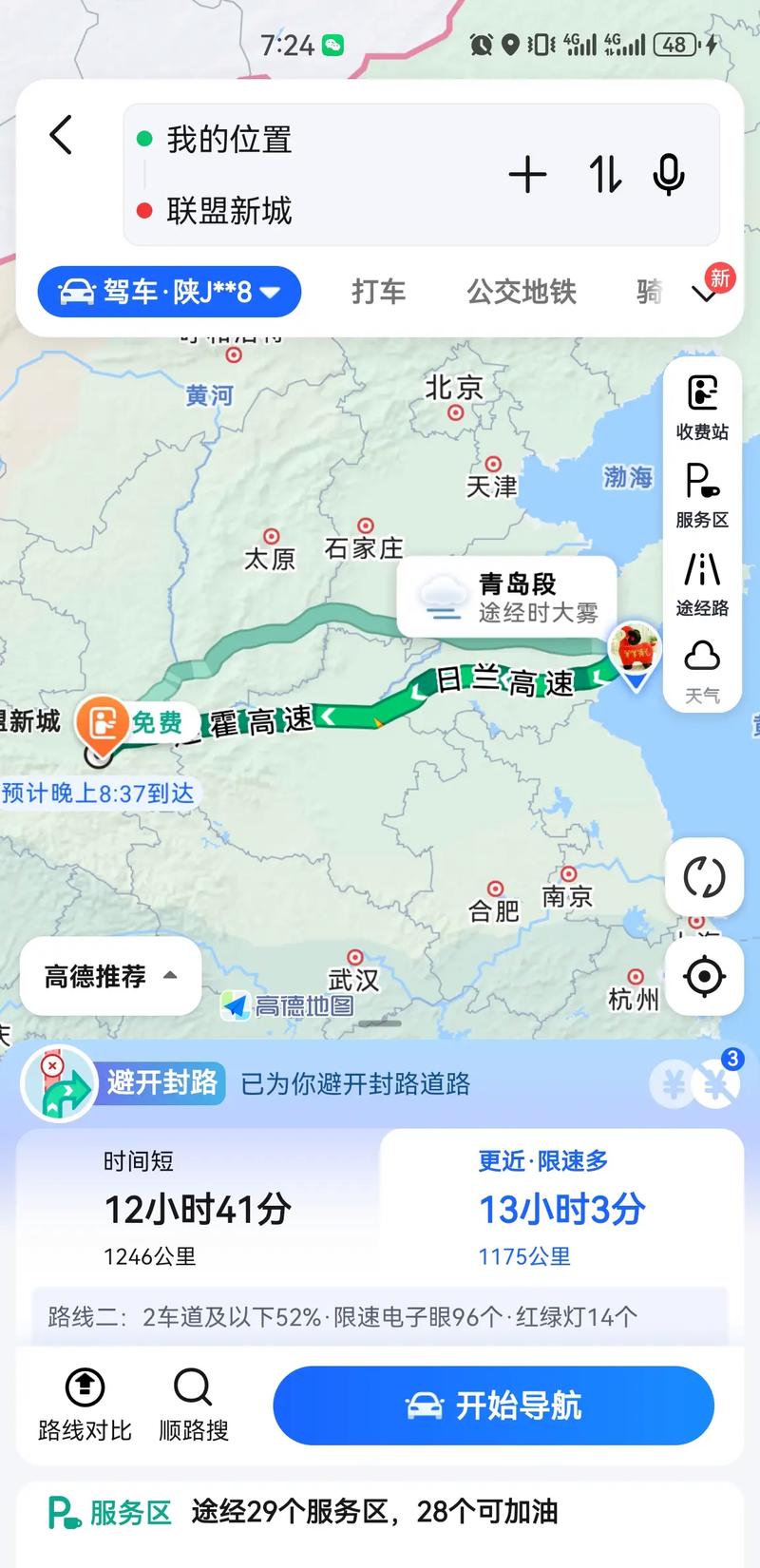Switch to the 打车 tab
The width and height of the screenshot is (760, 1568).
[x=379, y=292]
